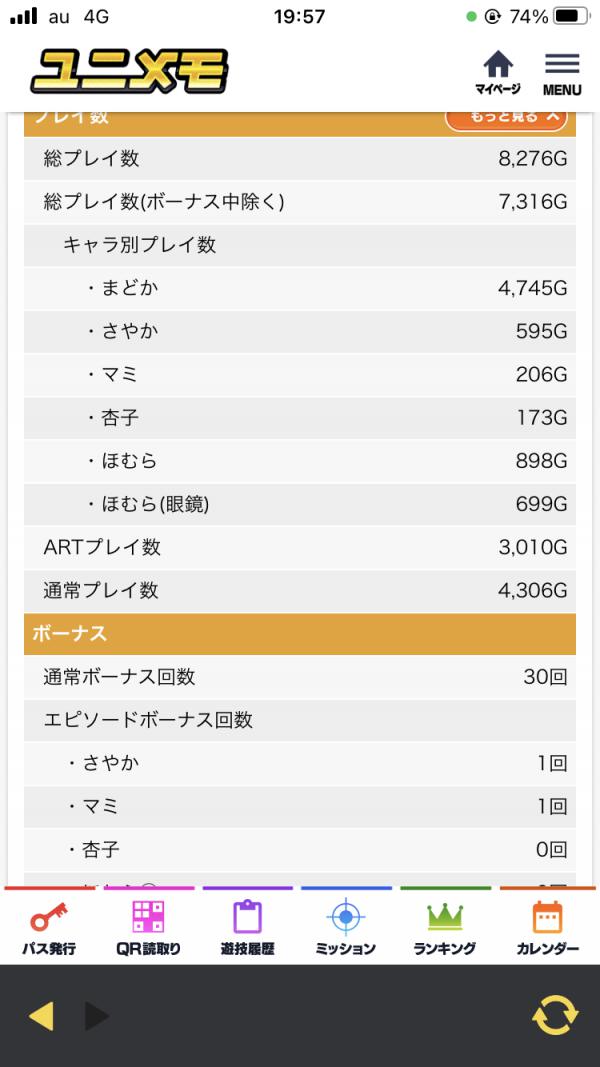Screen dimensions: 600x1067
Task: Switch to 遊技履歴 tab
Action: pyautogui.click(x=248, y=927)
